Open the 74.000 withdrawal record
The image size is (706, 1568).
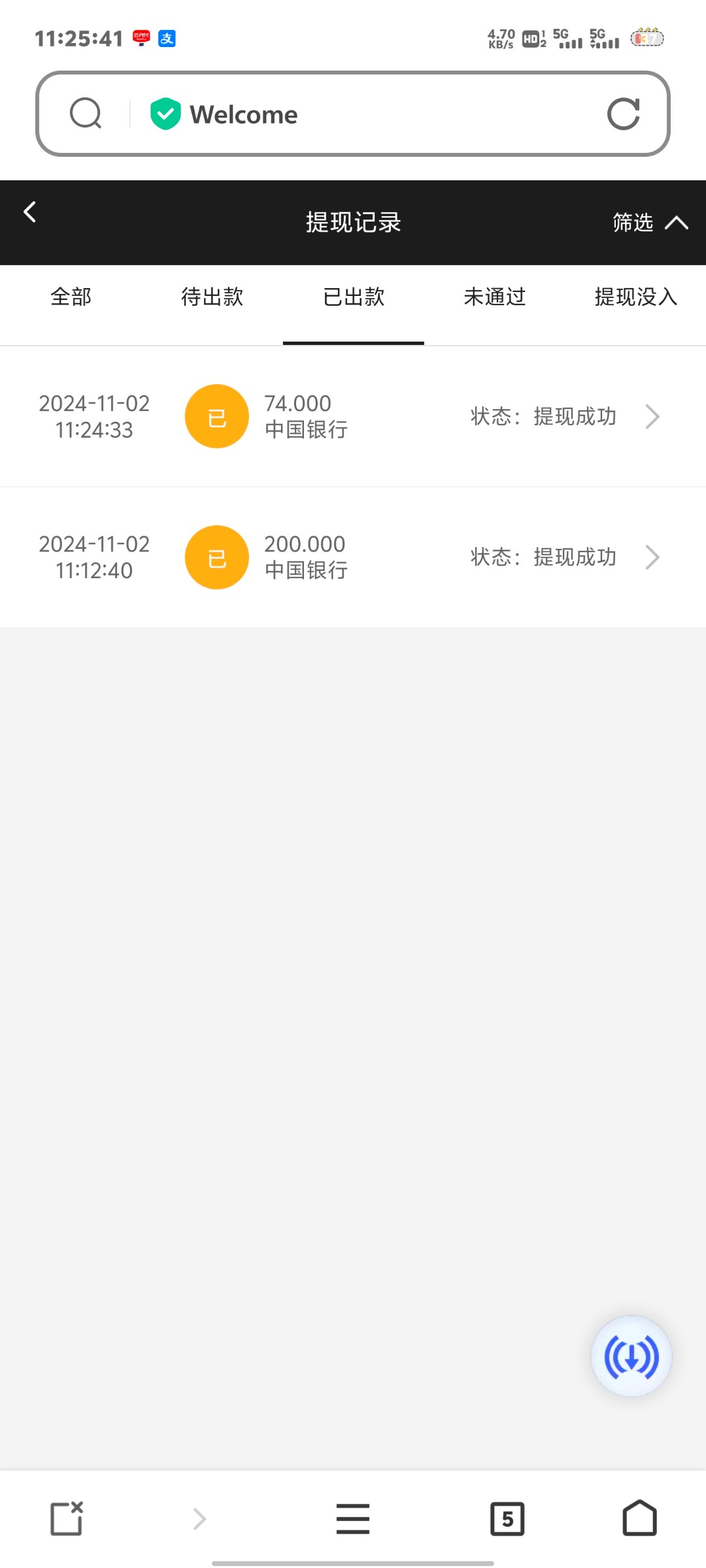click(353, 417)
